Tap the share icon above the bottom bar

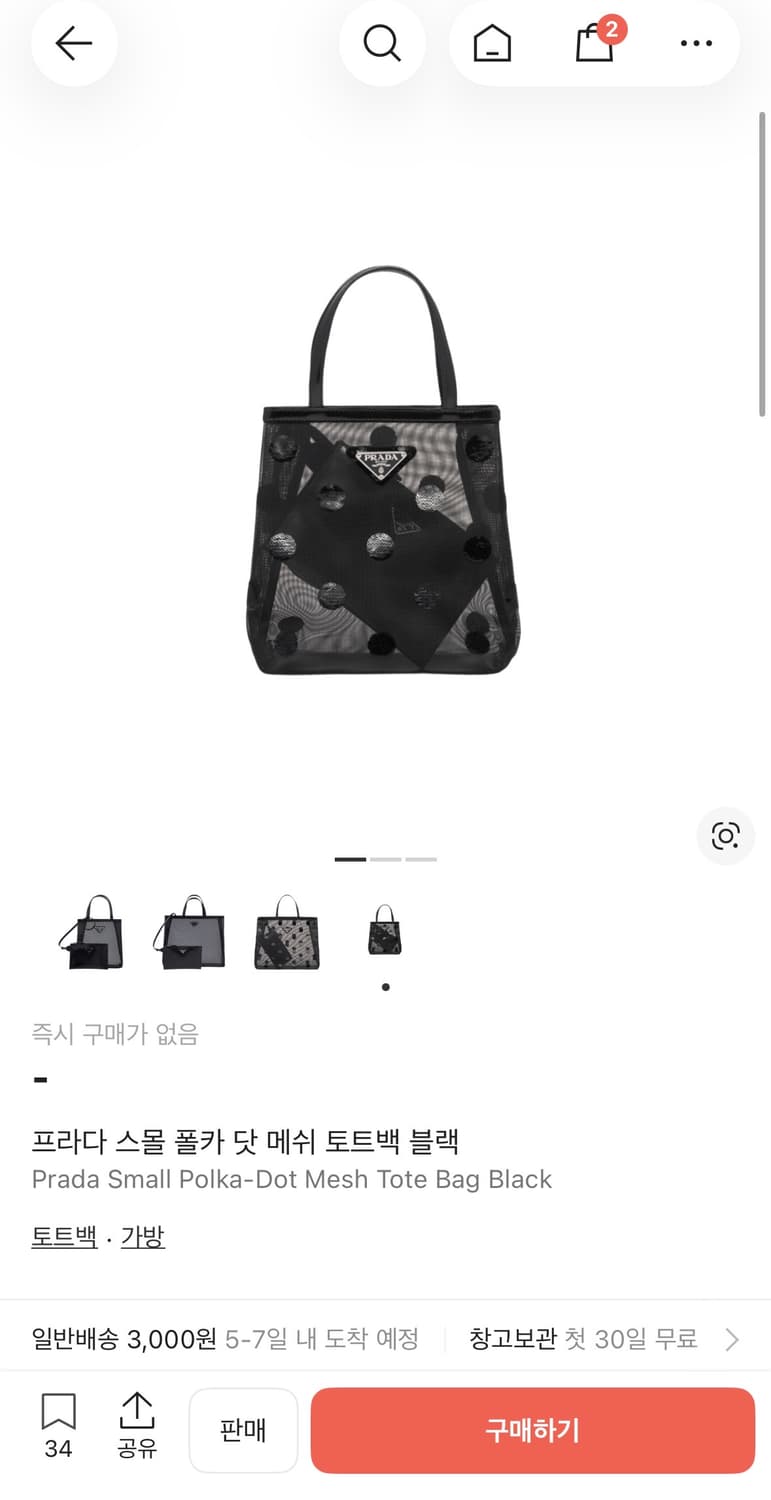[x=137, y=1428]
